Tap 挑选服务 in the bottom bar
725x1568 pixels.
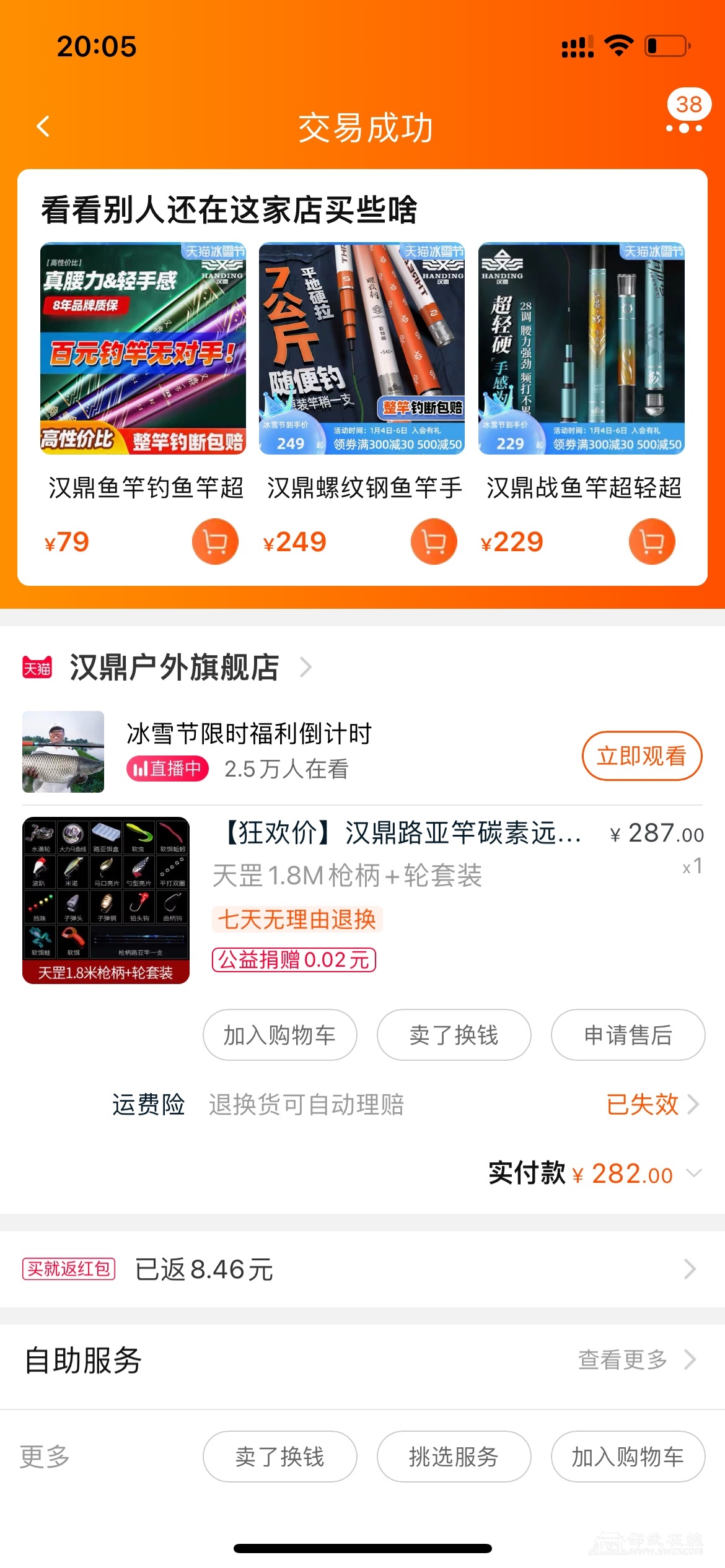[x=454, y=1457]
